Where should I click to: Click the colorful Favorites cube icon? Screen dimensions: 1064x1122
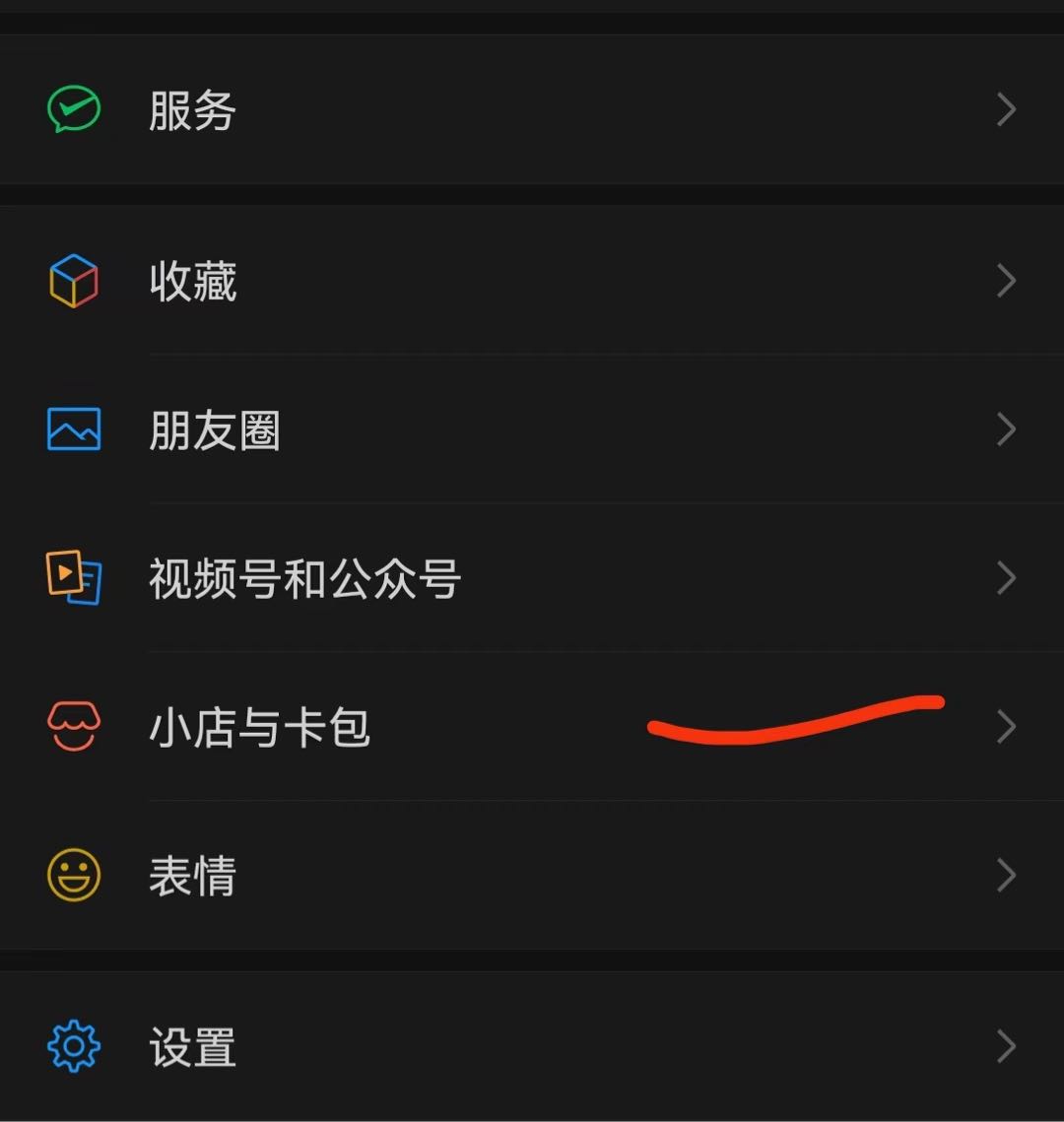72,281
